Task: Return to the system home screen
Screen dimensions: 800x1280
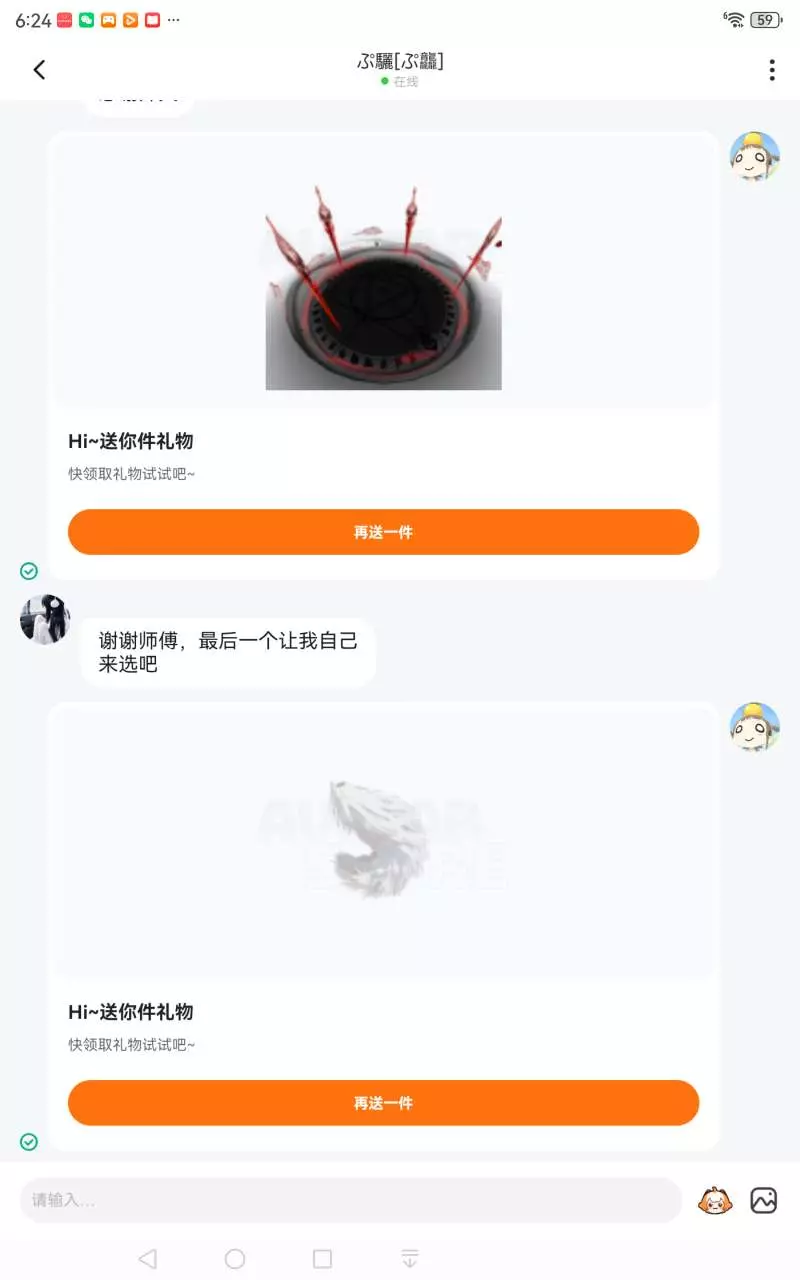Action: (235, 1258)
